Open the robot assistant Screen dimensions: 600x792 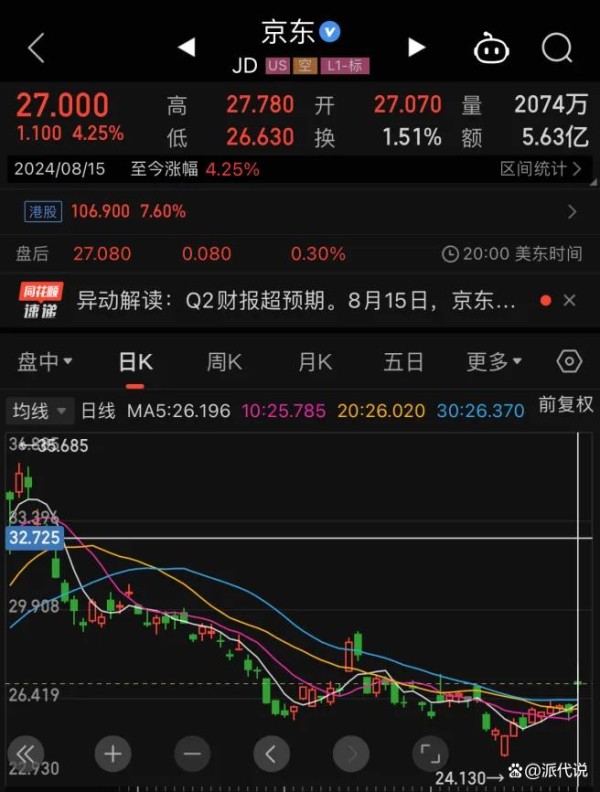coord(491,47)
